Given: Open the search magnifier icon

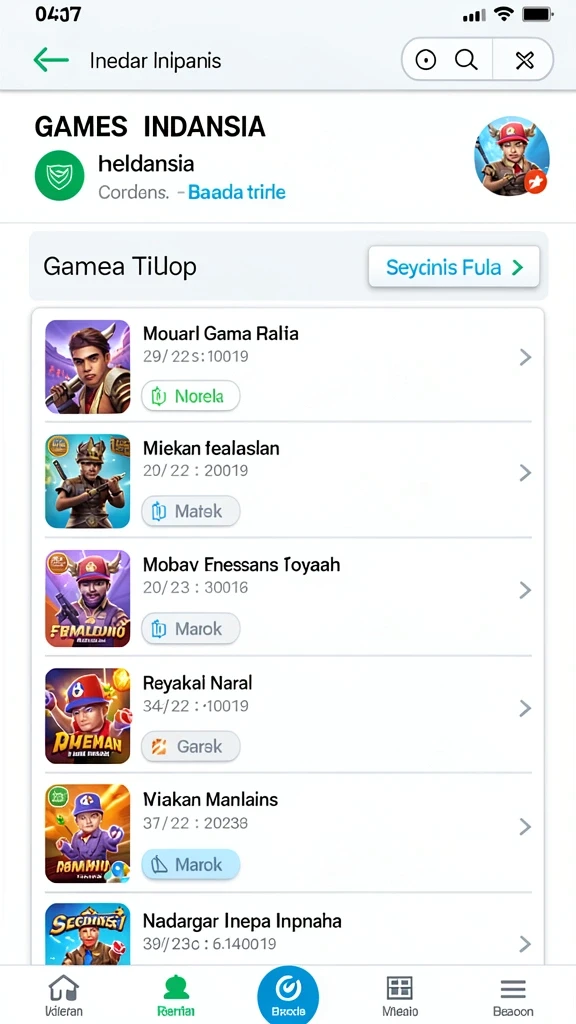Looking at the screenshot, I should click(x=466, y=60).
